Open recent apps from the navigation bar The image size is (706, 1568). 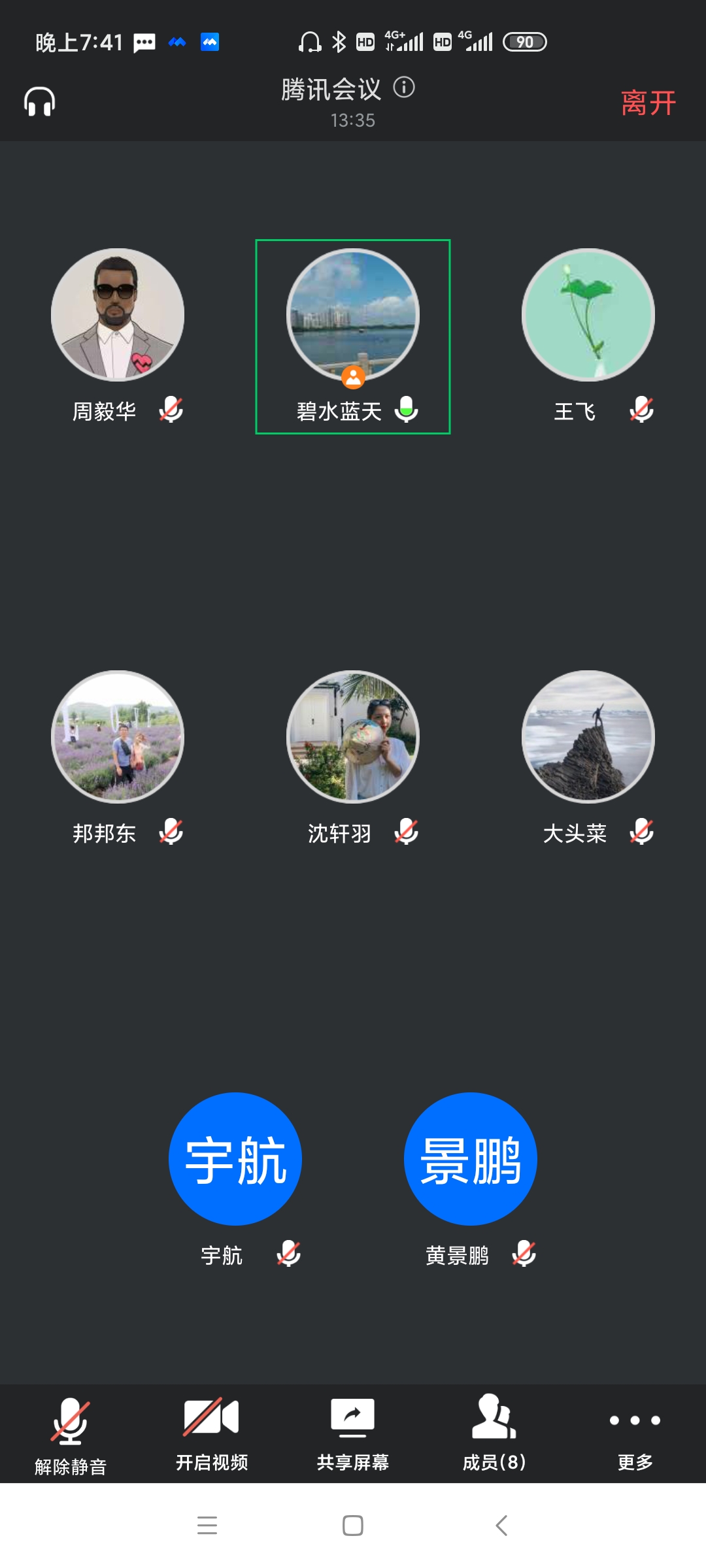207,1526
